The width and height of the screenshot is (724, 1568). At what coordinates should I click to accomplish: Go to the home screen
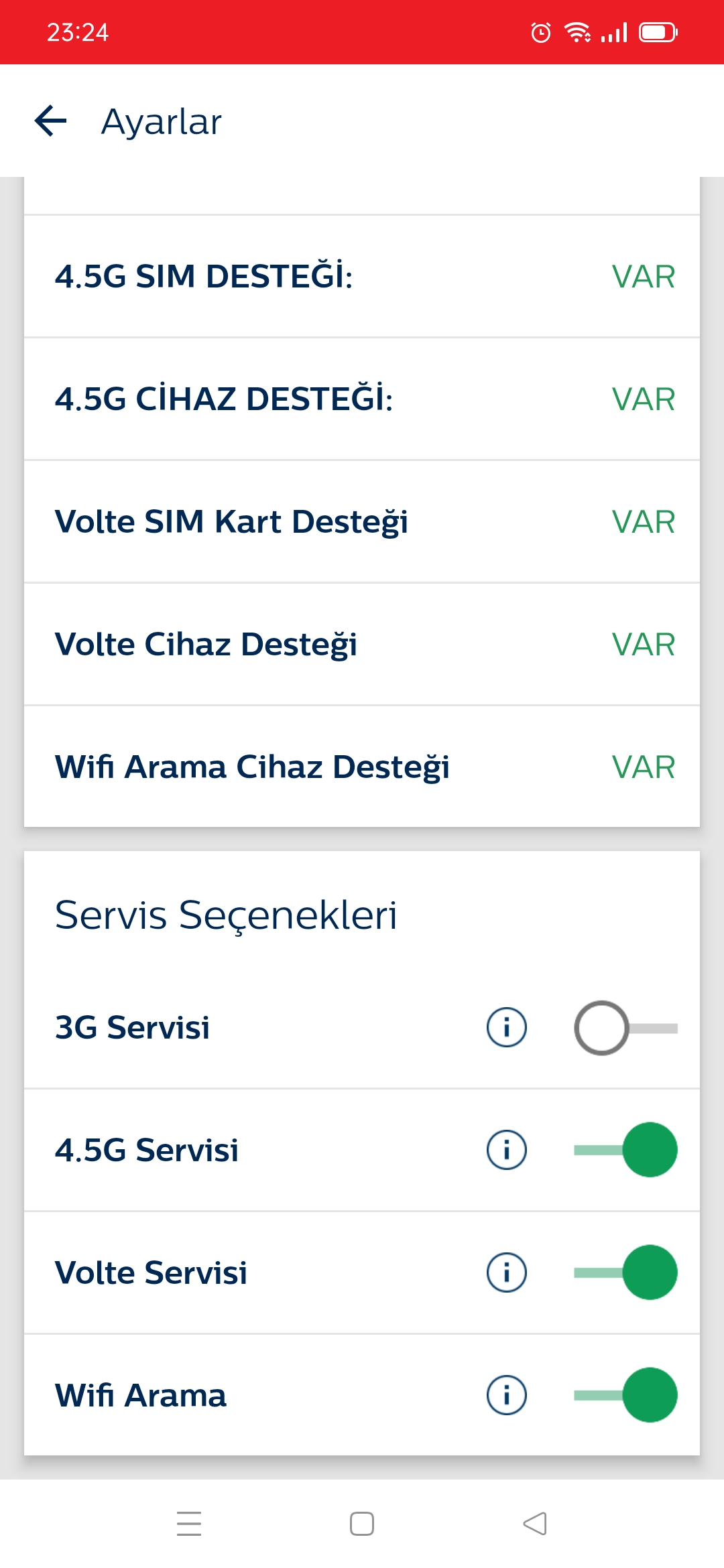(362, 1524)
